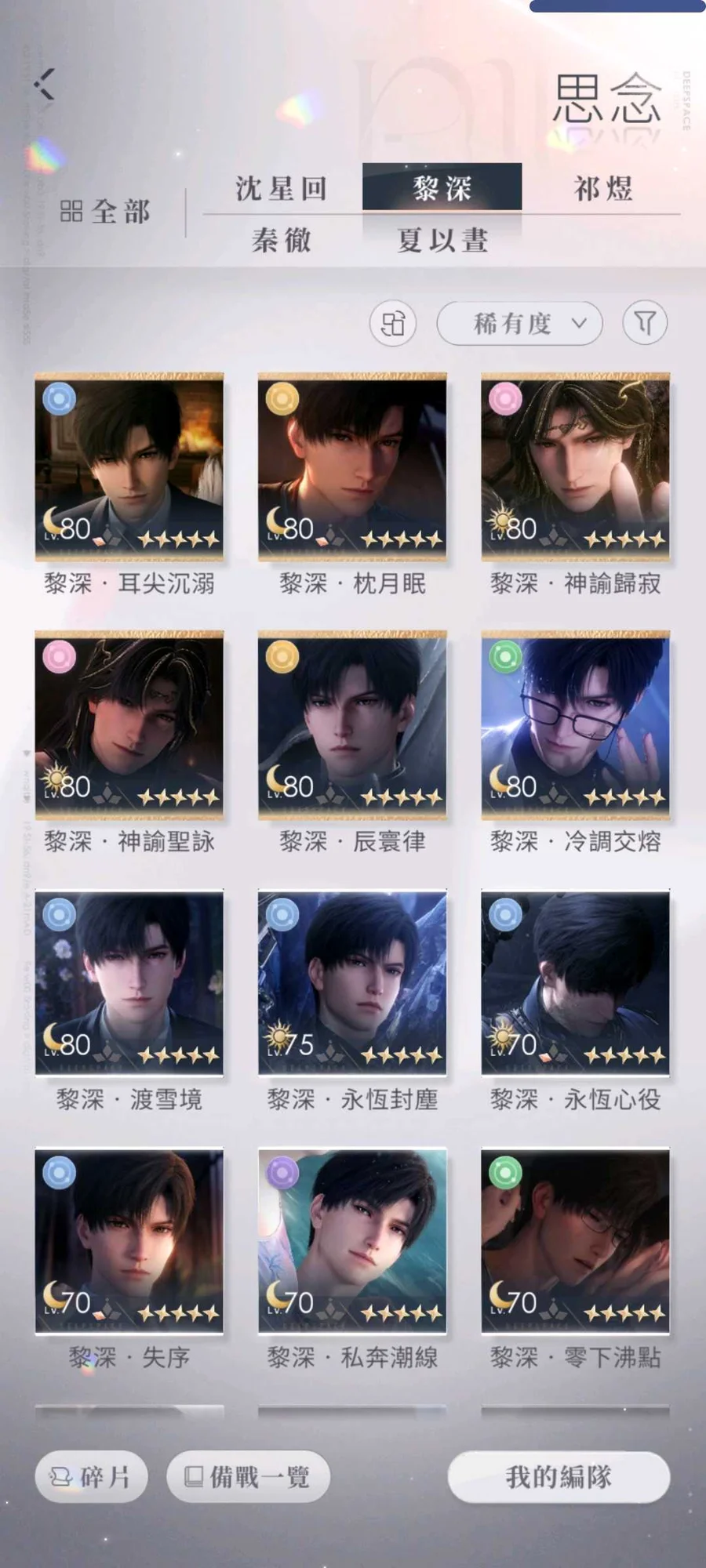Select the 黎深・私奔潮線 card

[352, 1241]
